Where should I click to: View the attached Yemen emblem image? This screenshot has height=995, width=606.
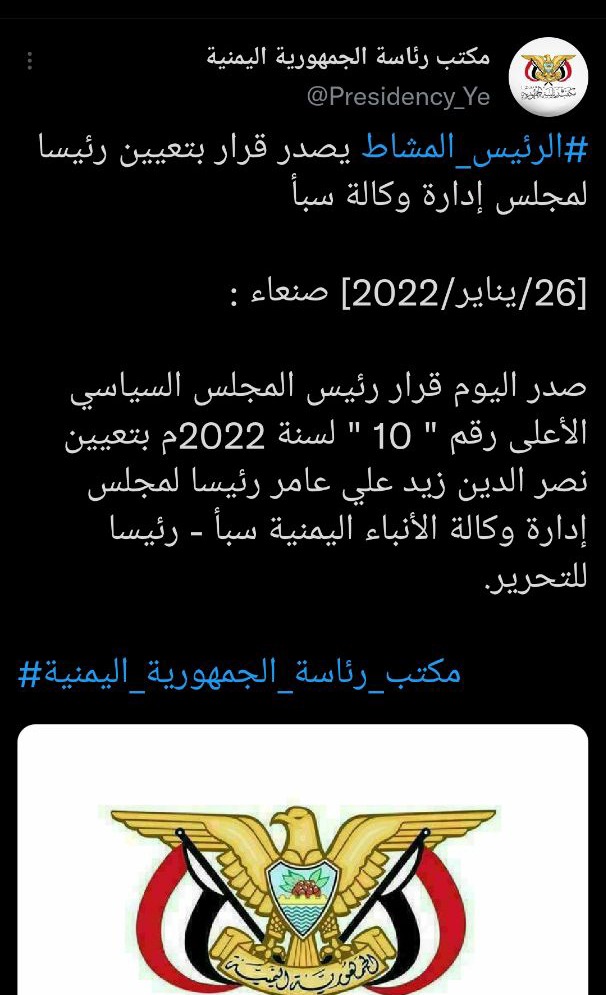(303, 859)
